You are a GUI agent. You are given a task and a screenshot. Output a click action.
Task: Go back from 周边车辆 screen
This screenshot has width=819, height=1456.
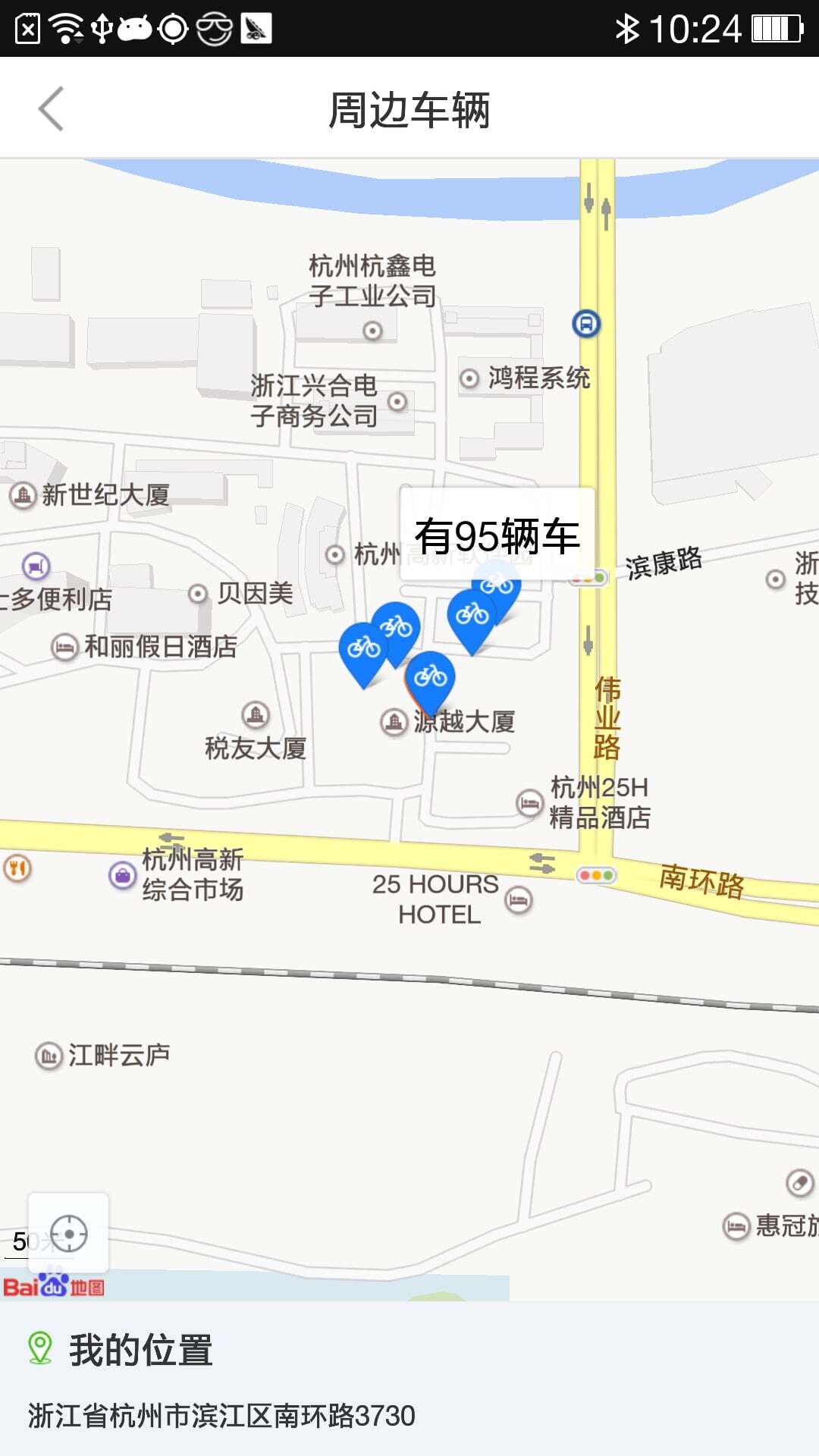click(51, 109)
